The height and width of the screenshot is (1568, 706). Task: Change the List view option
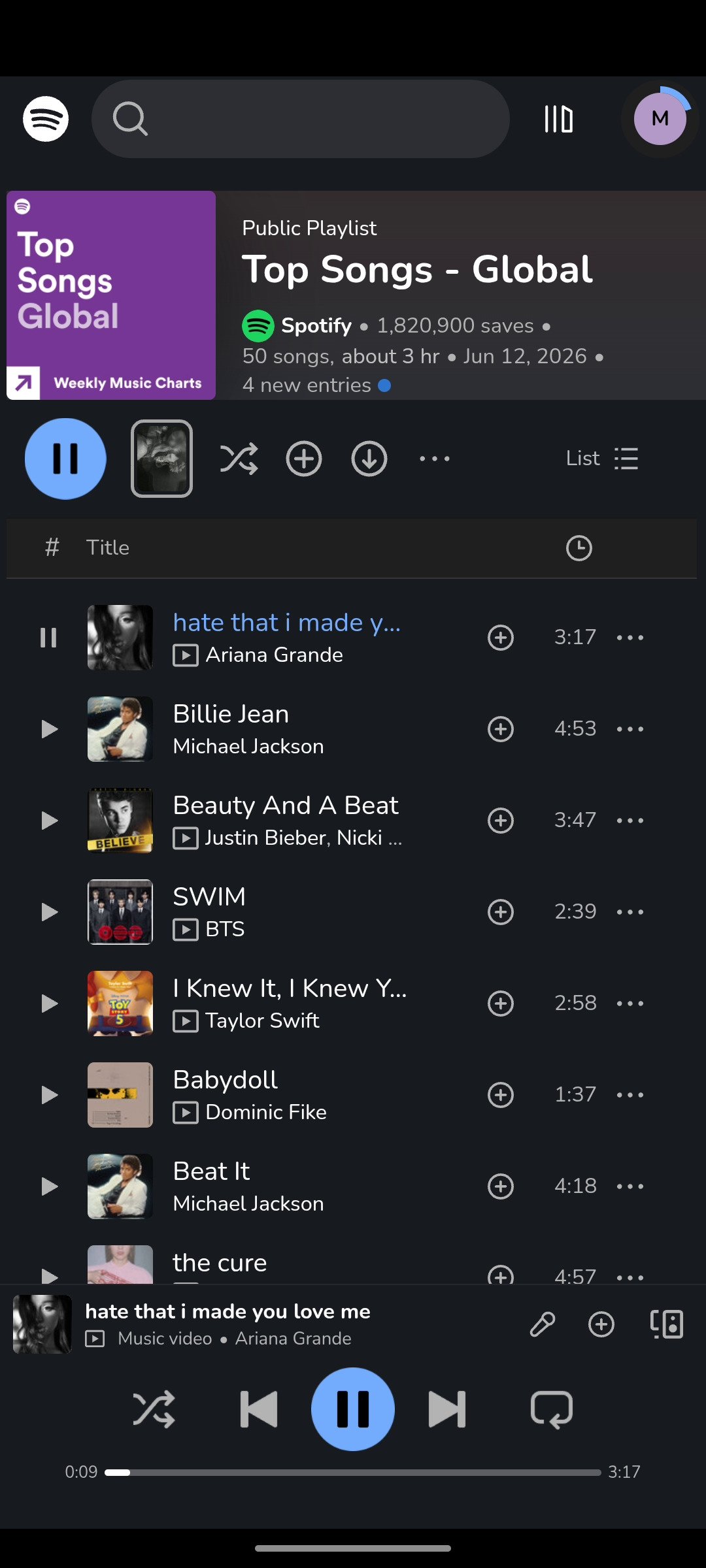click(x=602, y=459)
